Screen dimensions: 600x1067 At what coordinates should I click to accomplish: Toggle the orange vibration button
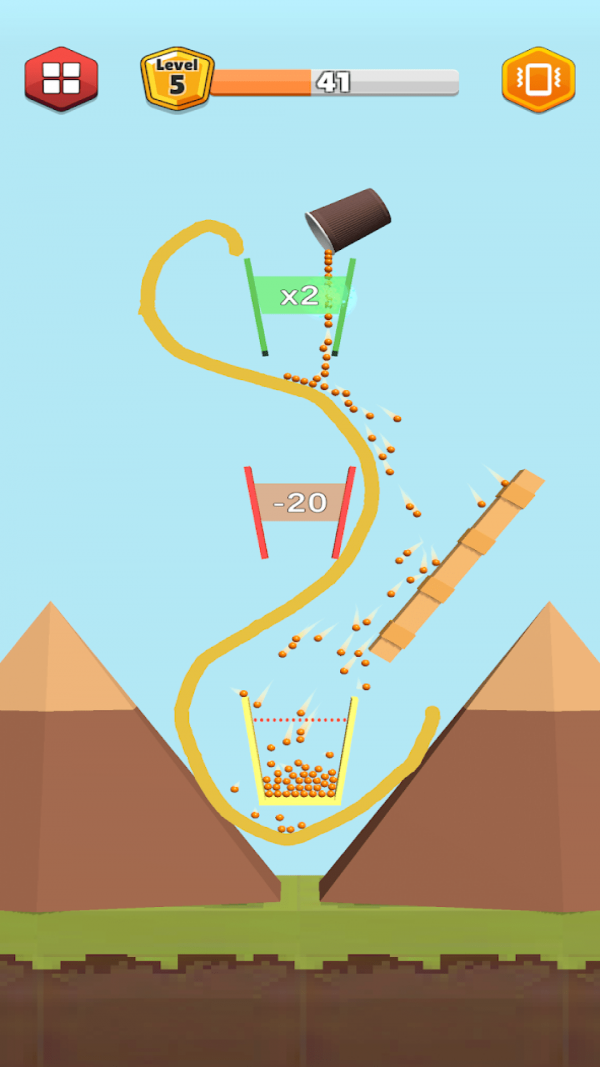click(538, 79)
